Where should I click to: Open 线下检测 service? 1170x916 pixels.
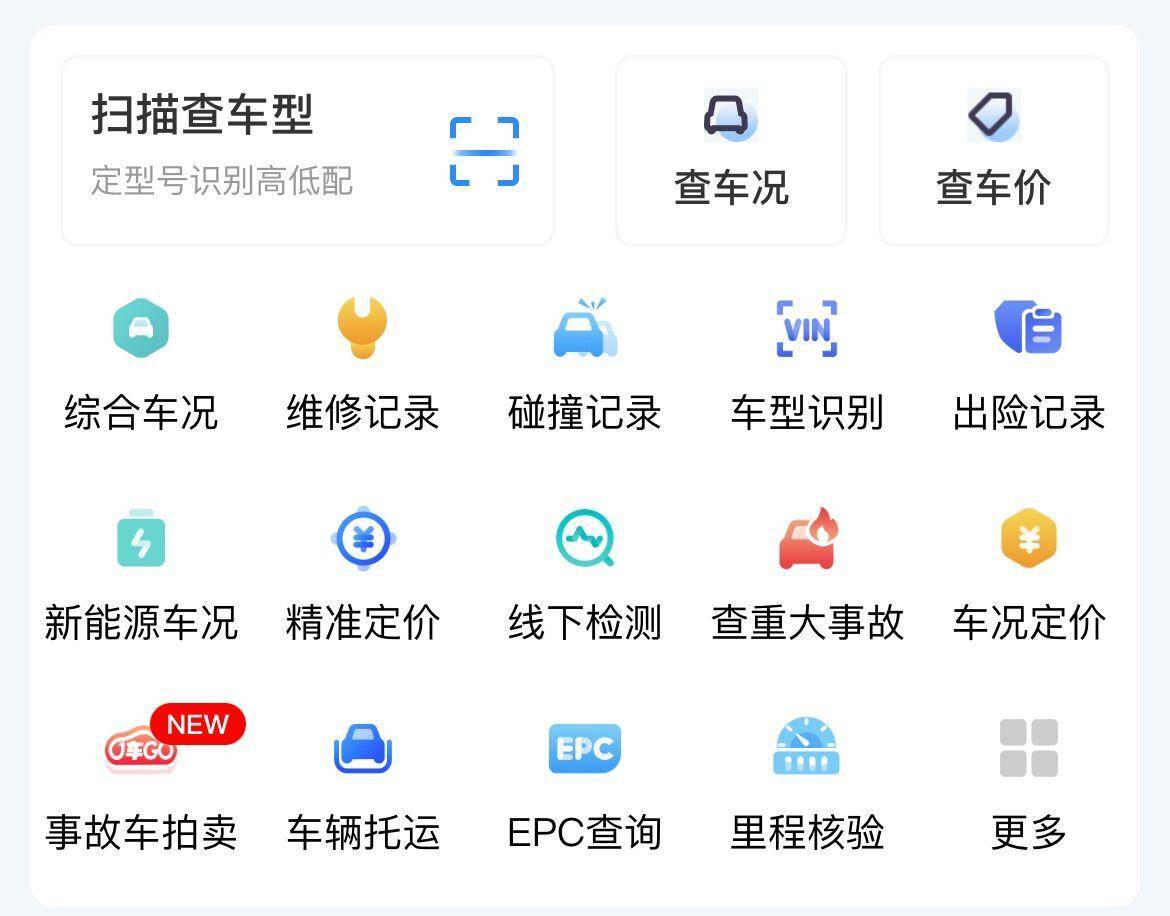[585, 572]
